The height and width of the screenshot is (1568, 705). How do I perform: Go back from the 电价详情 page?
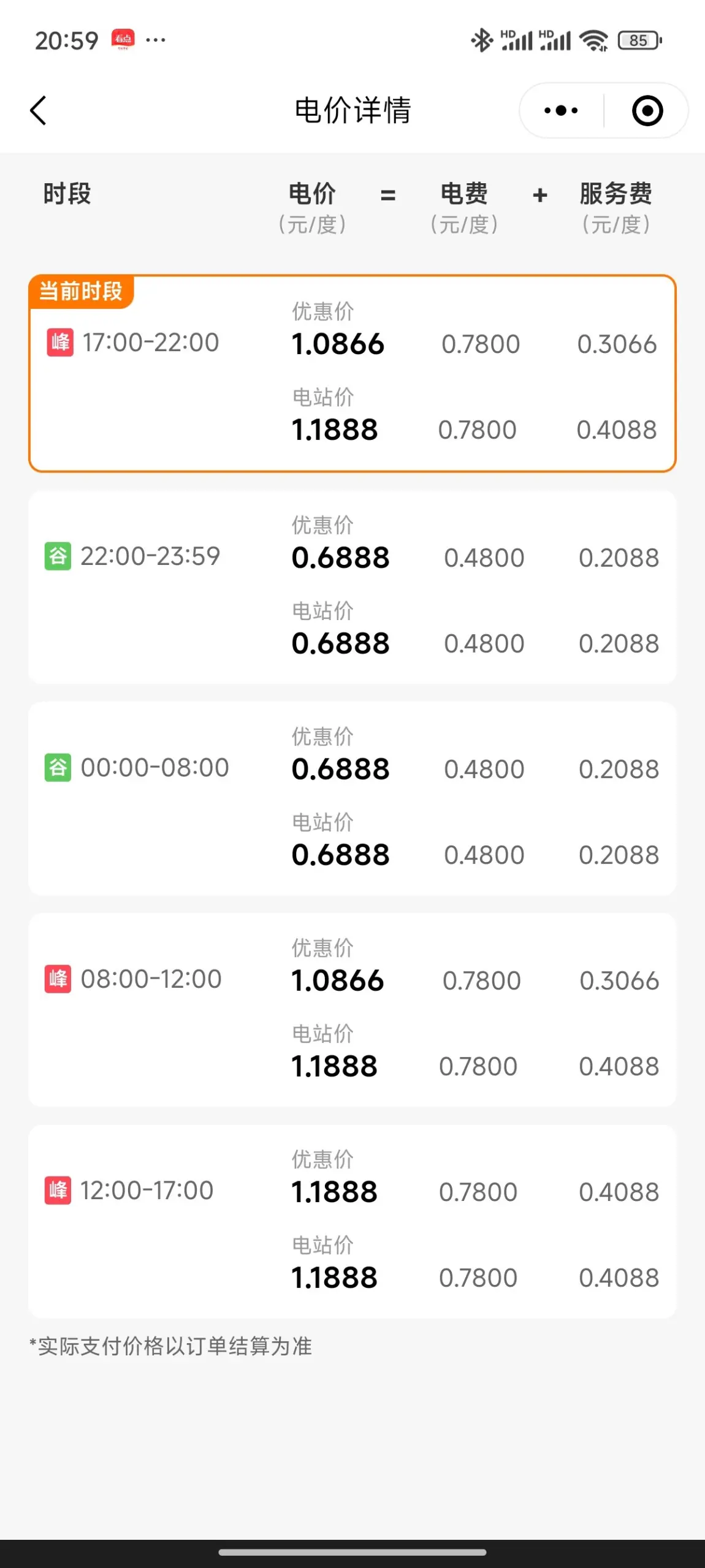tap(38, 111)
